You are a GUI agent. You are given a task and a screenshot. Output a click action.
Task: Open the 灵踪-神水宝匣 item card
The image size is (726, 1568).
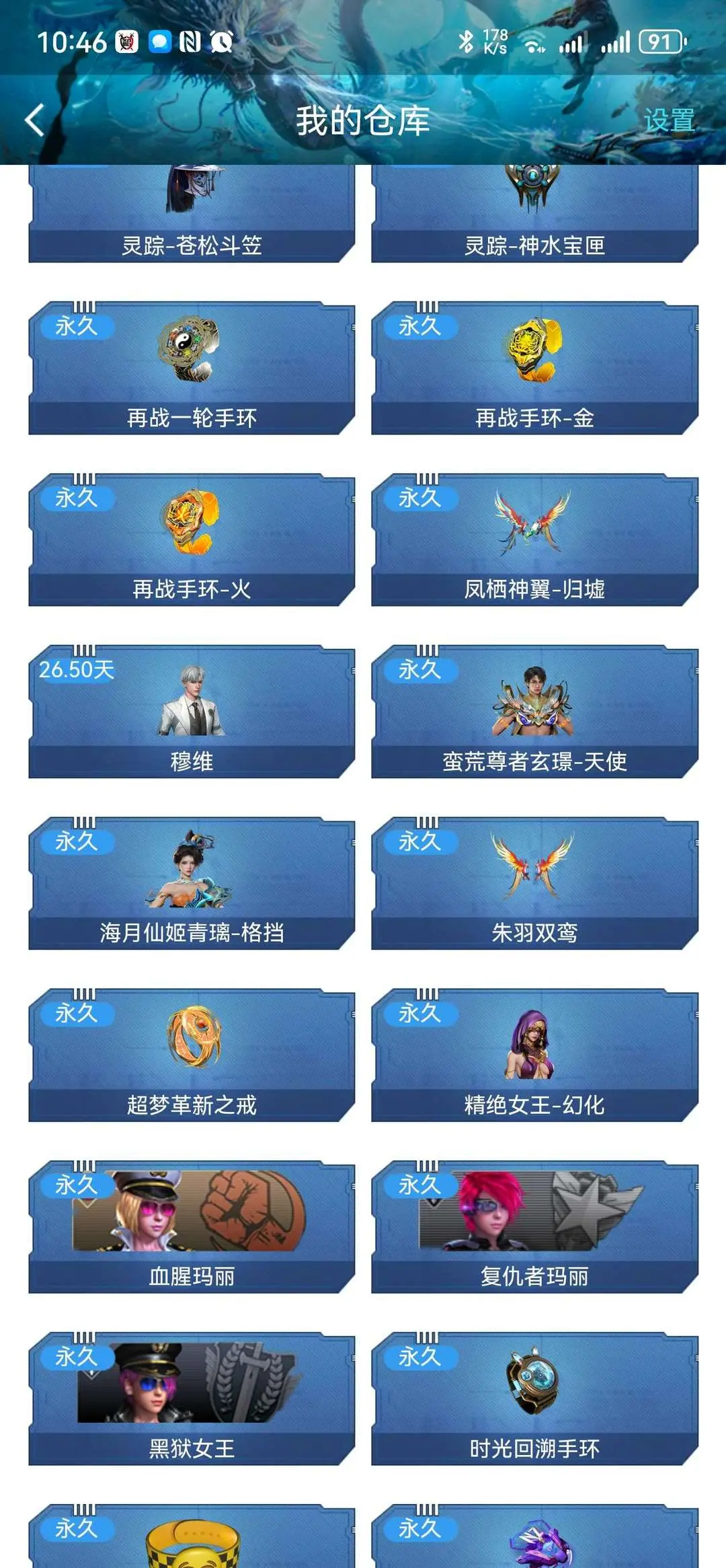pos(534,215)
